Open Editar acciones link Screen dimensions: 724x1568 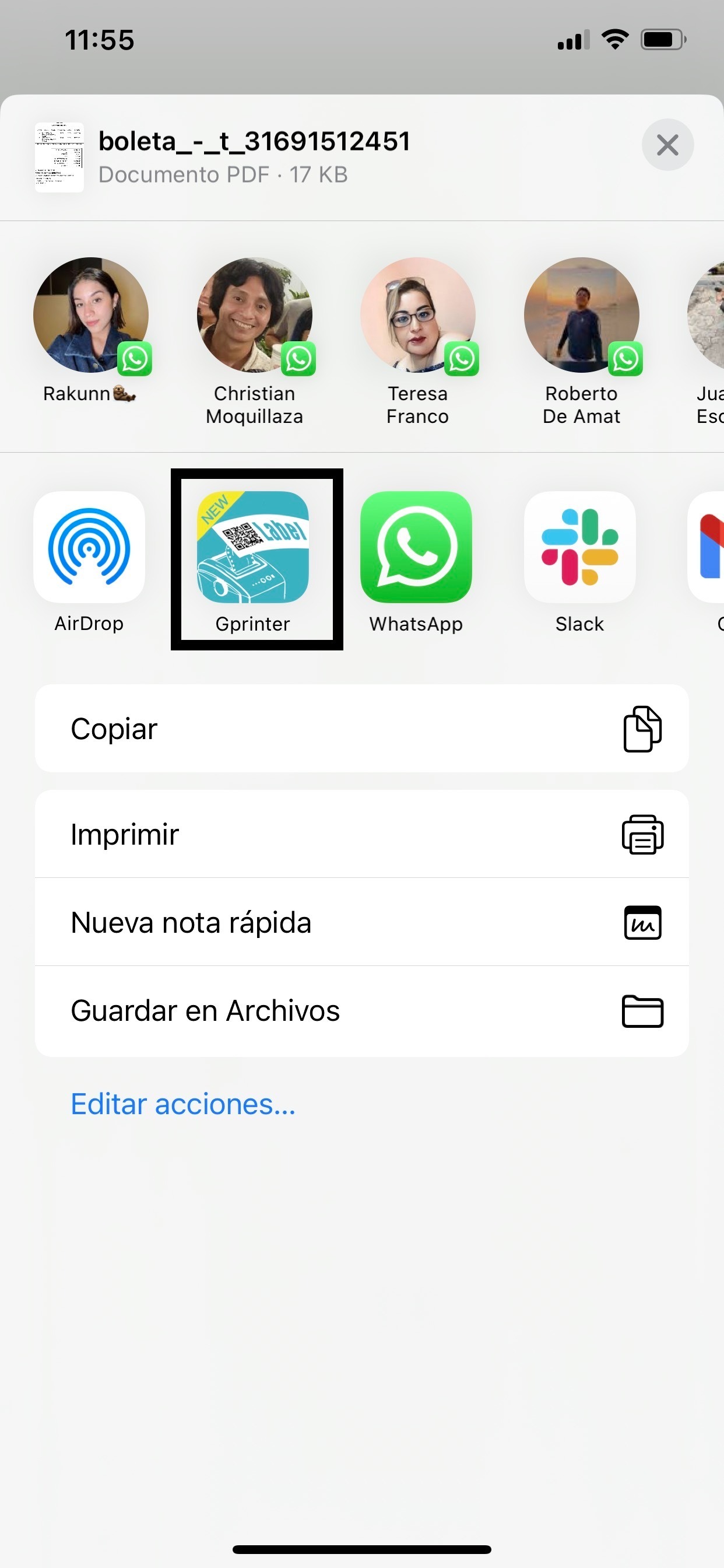point(183,1104)
